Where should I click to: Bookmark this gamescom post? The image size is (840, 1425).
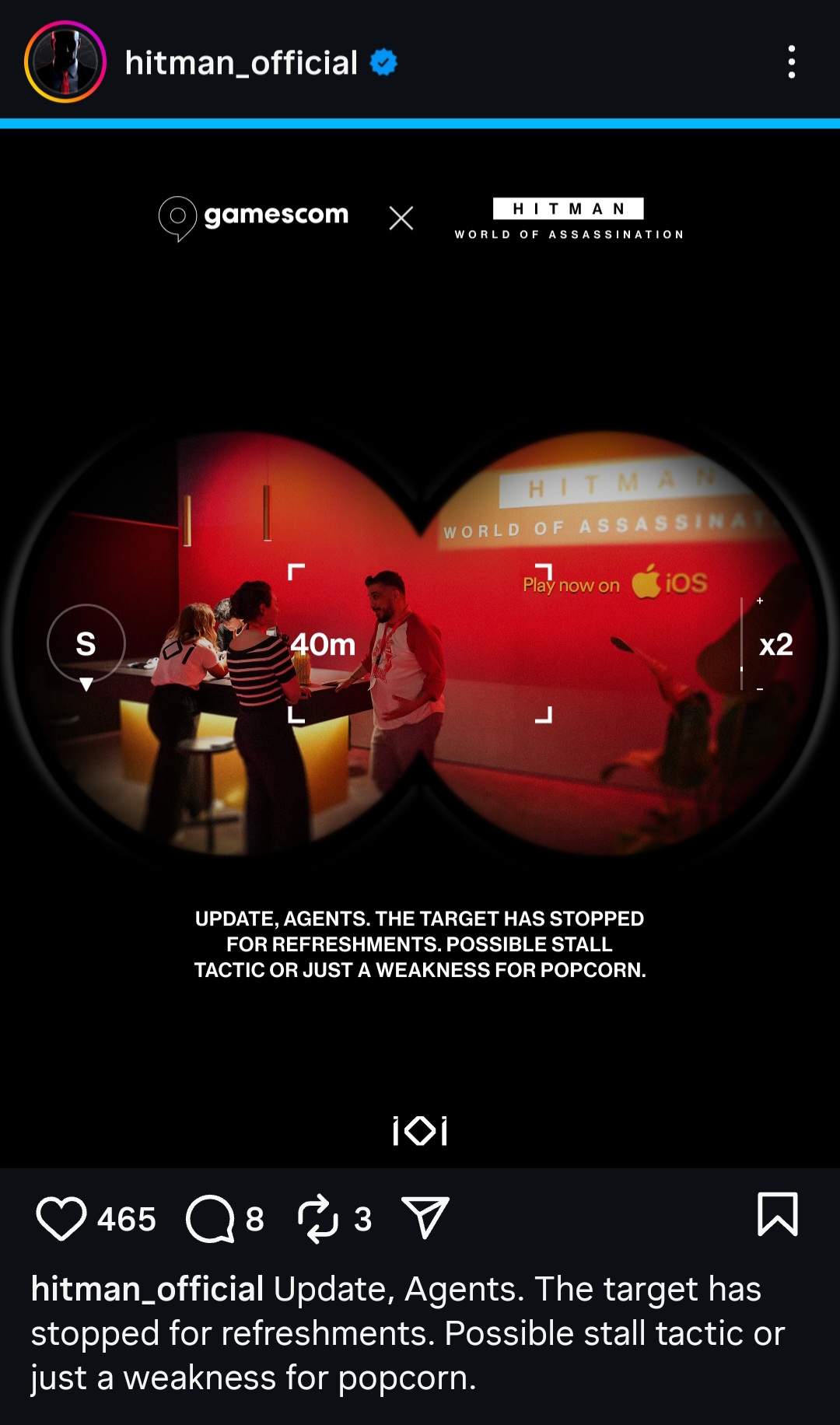[x=777, y=1214]
